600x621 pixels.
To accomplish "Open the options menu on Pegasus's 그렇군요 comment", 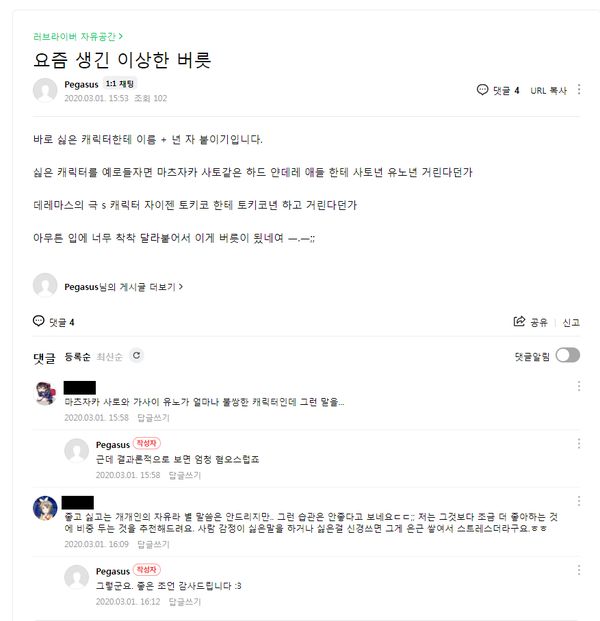I will click(x=578, y=570).
